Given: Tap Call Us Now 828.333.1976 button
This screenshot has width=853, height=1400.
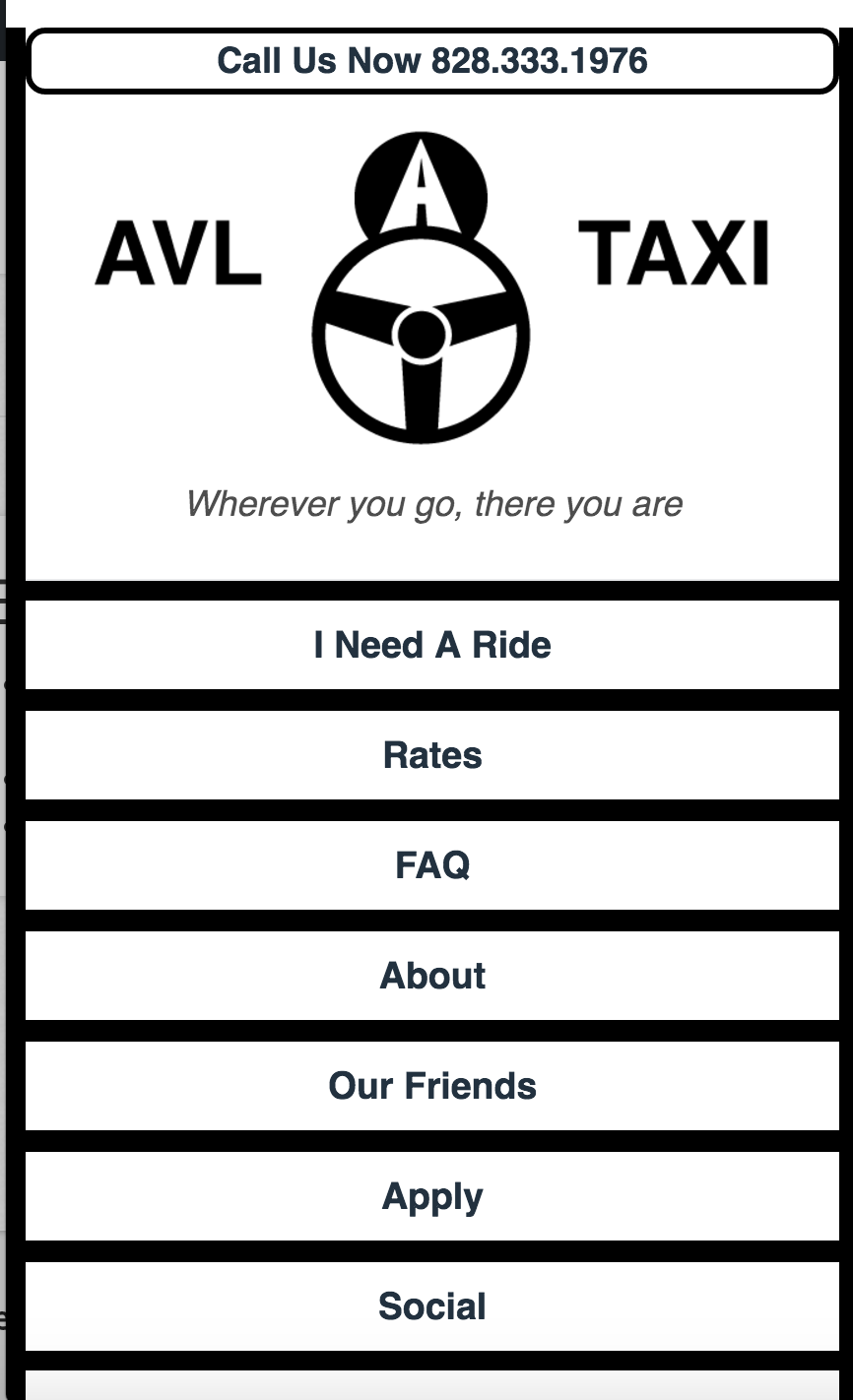Looking at the screenshot, I should [x=431, y=61].
